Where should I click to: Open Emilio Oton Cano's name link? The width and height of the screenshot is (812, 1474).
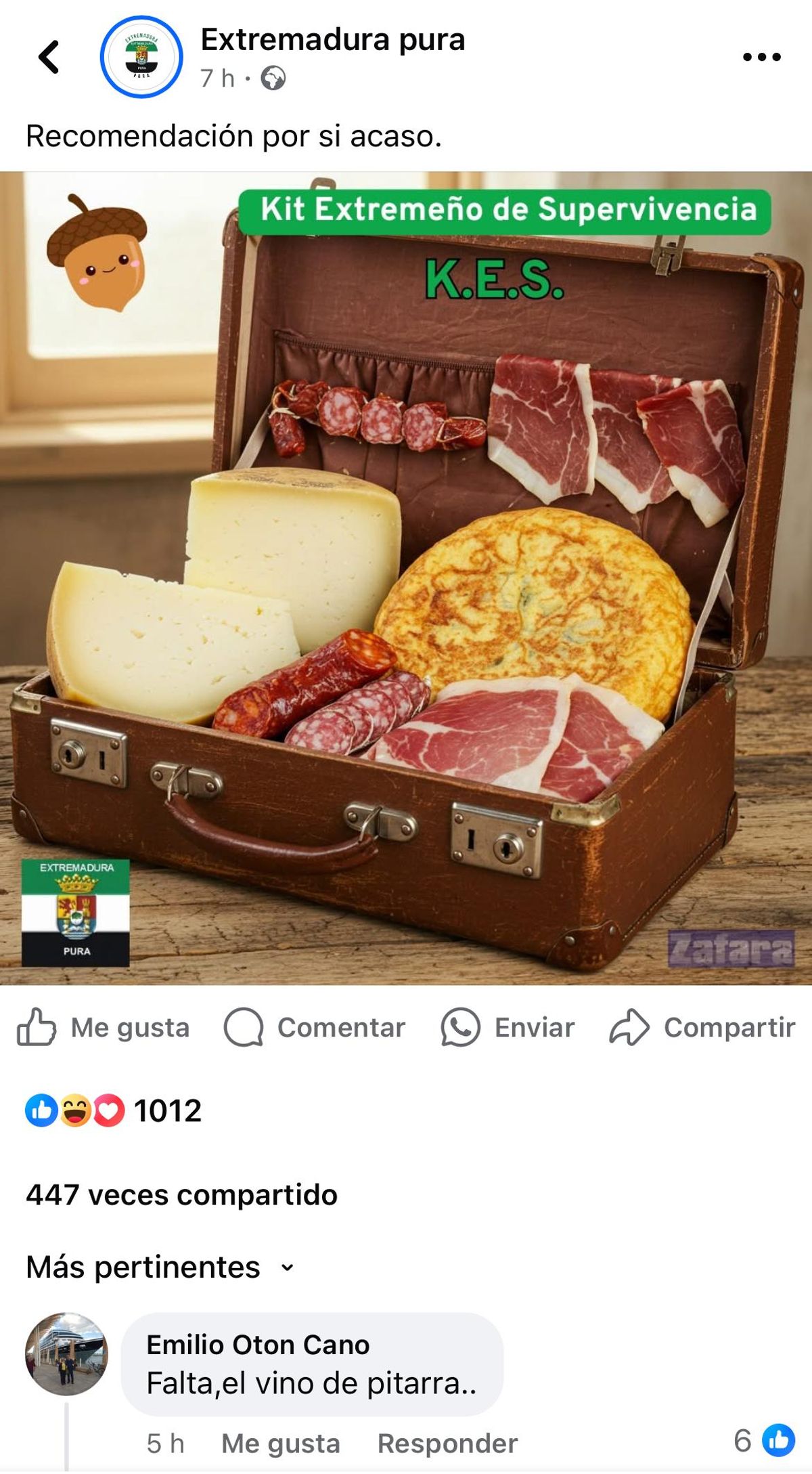258,1345
